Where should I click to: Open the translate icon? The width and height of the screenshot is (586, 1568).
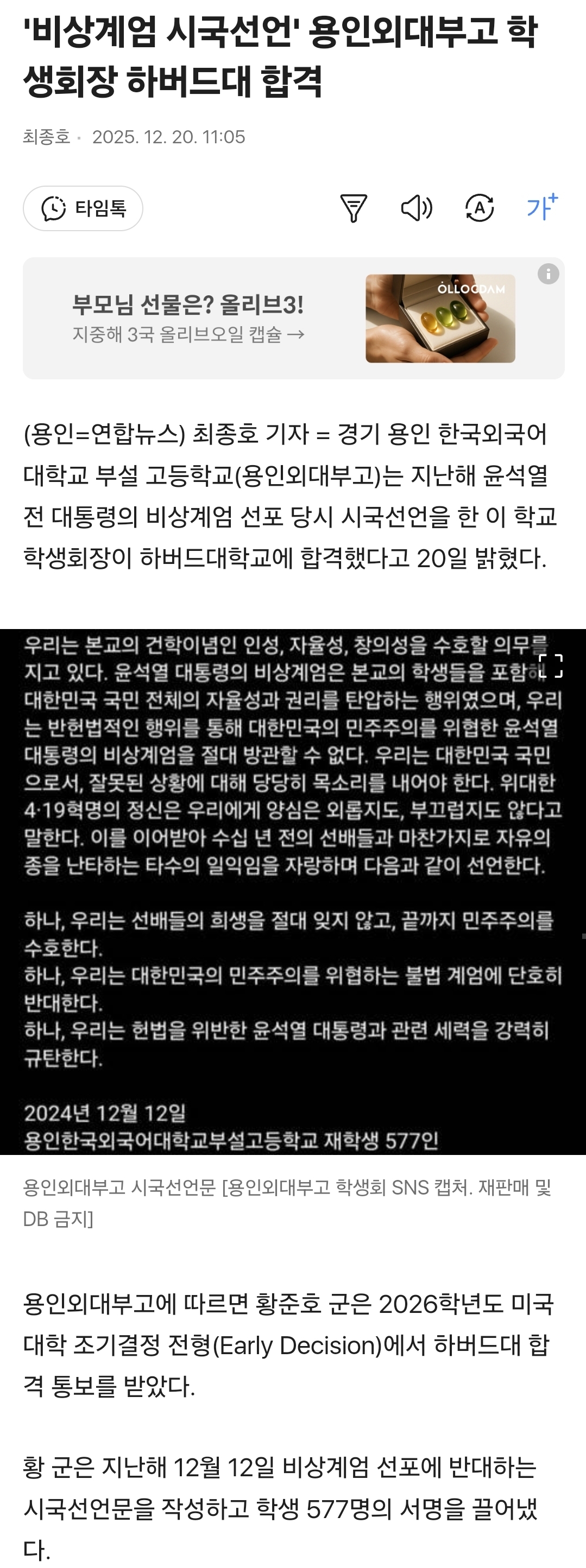coord(480,208)
